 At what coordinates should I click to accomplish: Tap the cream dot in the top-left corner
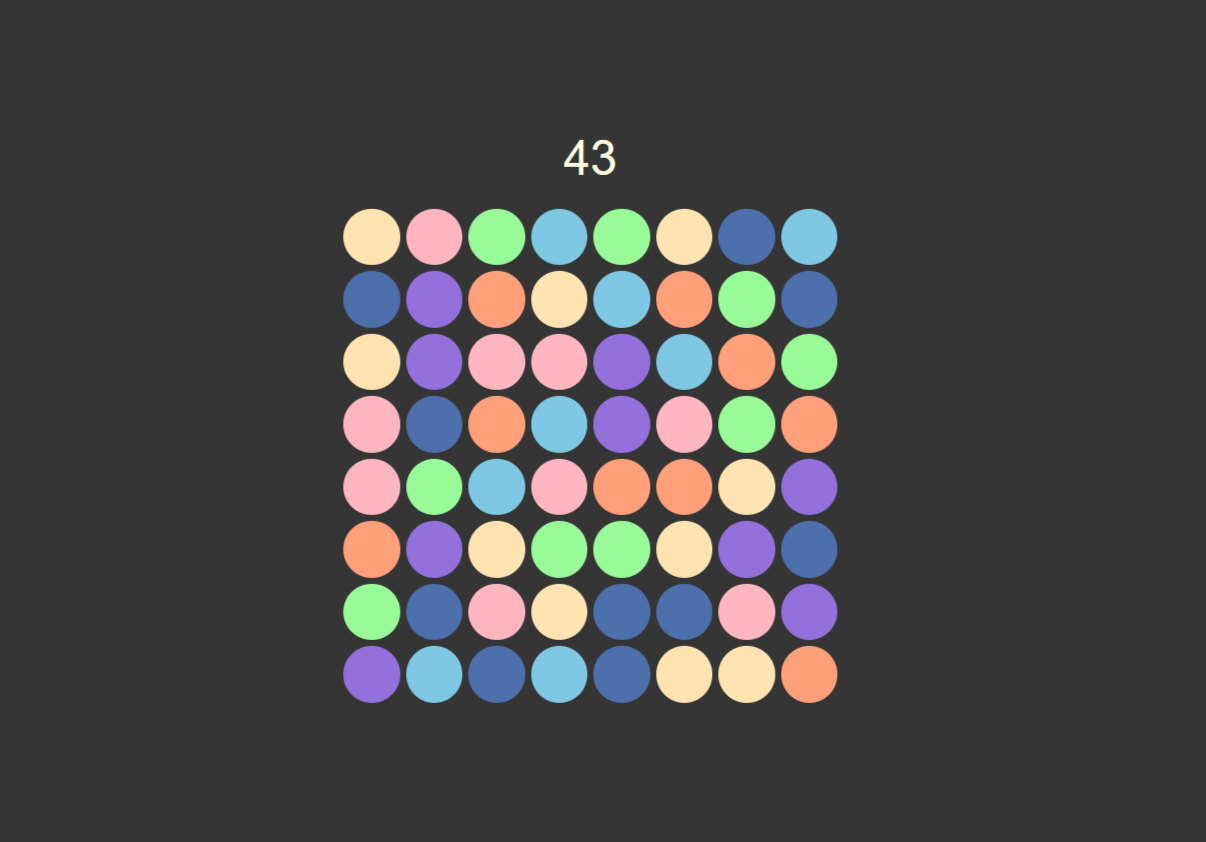point(371,237)
